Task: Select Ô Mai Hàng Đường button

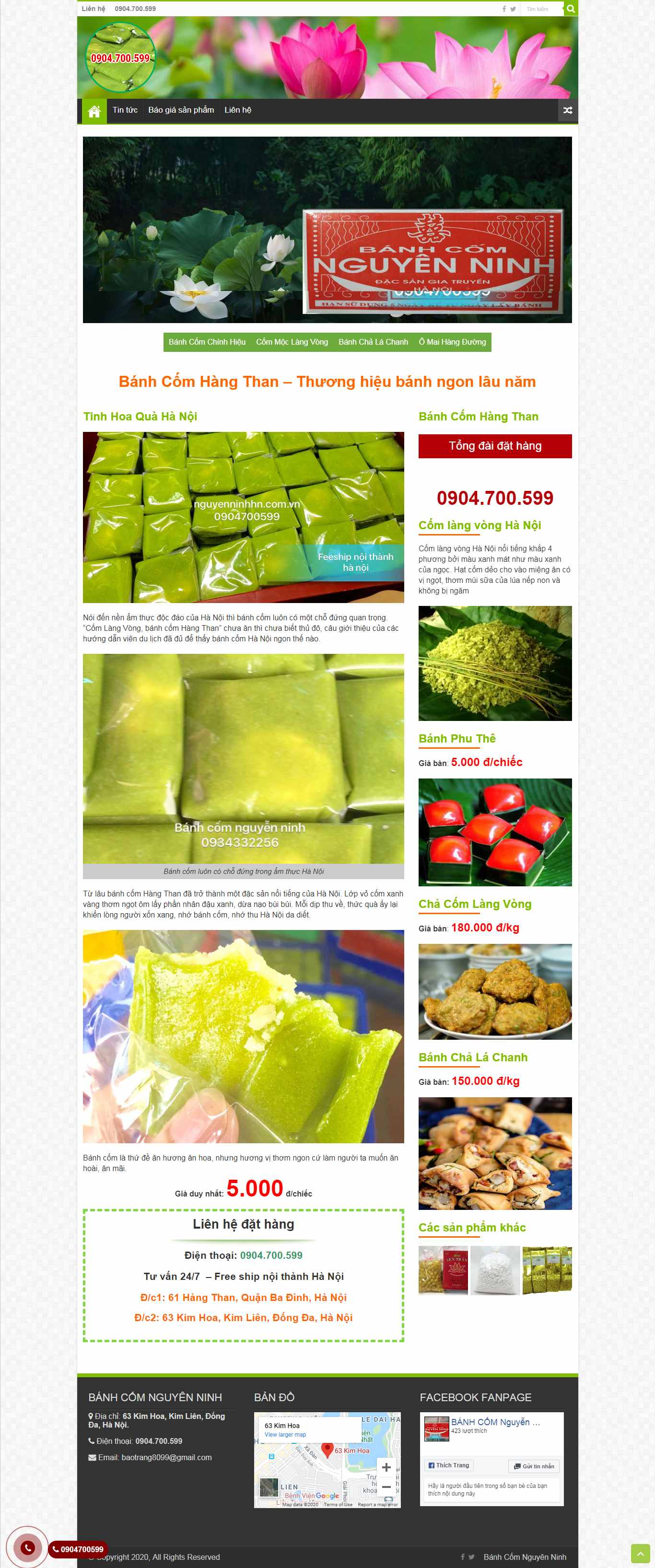Action: pos(452,342)
